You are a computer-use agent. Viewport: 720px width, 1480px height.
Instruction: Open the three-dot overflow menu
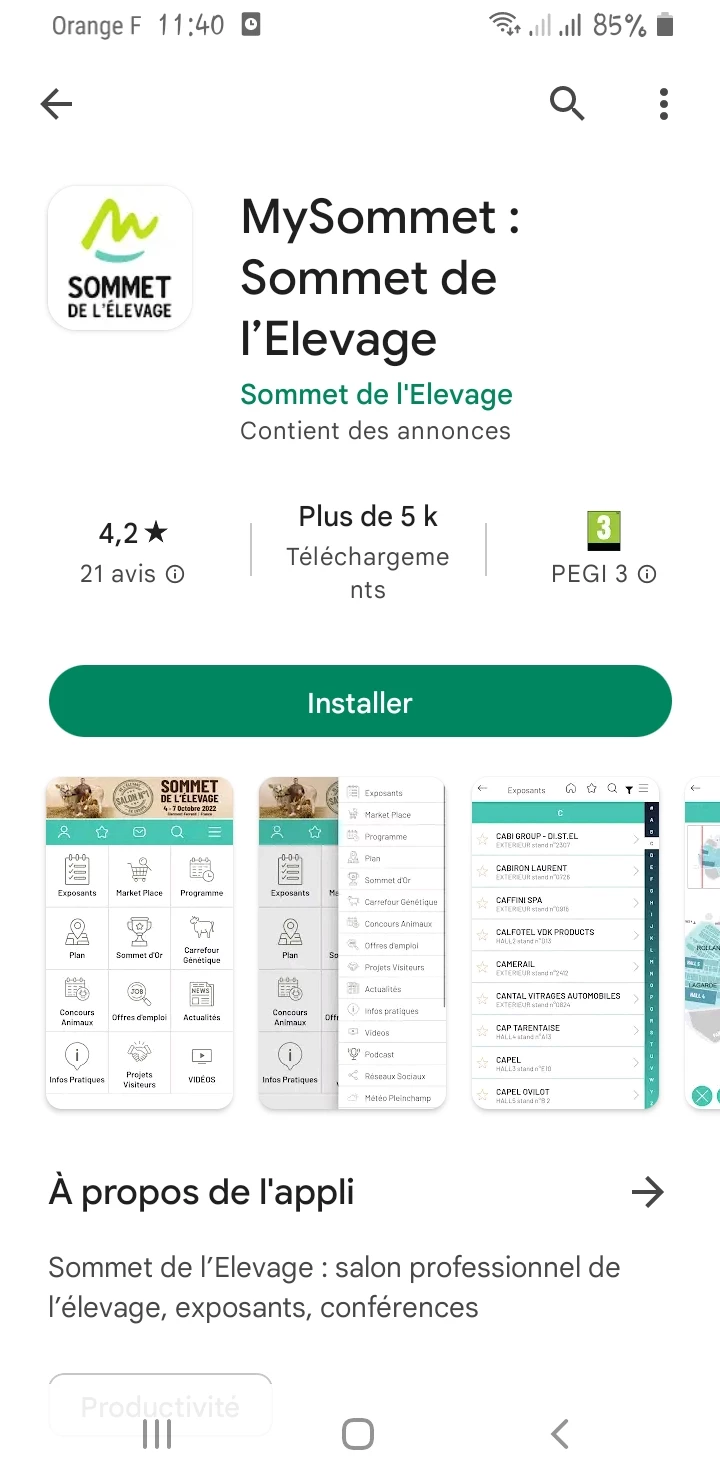[x=664, y=103]
